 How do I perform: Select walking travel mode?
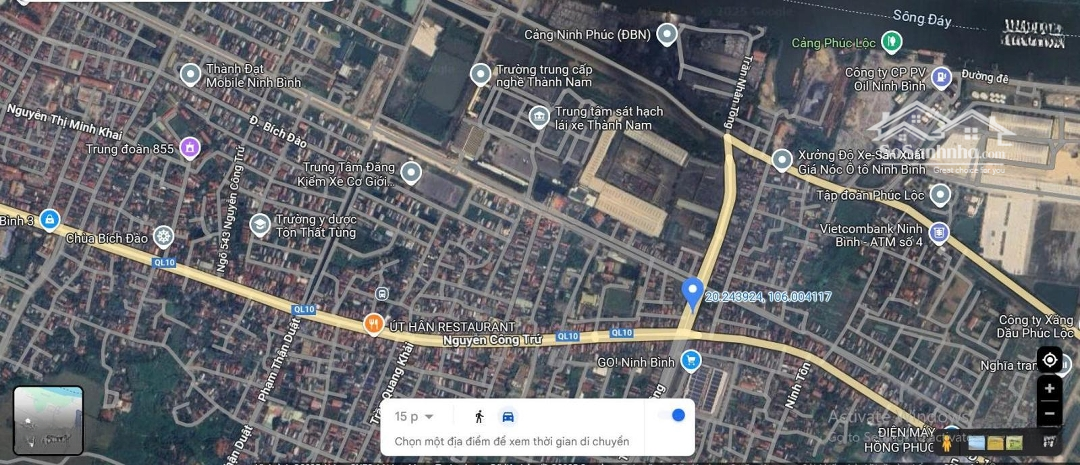coord(479,416)
